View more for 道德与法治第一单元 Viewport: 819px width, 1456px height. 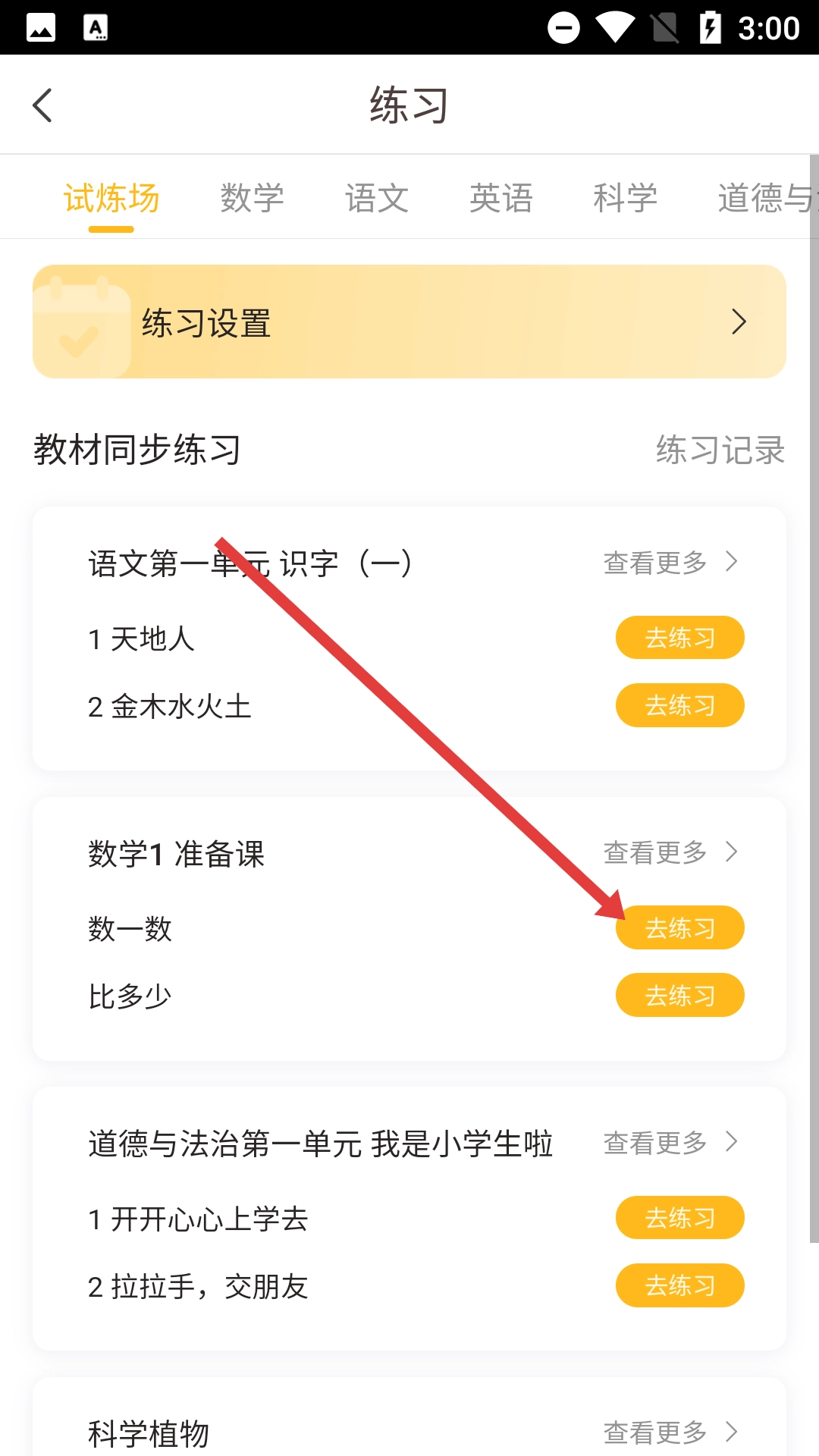point(670,1143)
